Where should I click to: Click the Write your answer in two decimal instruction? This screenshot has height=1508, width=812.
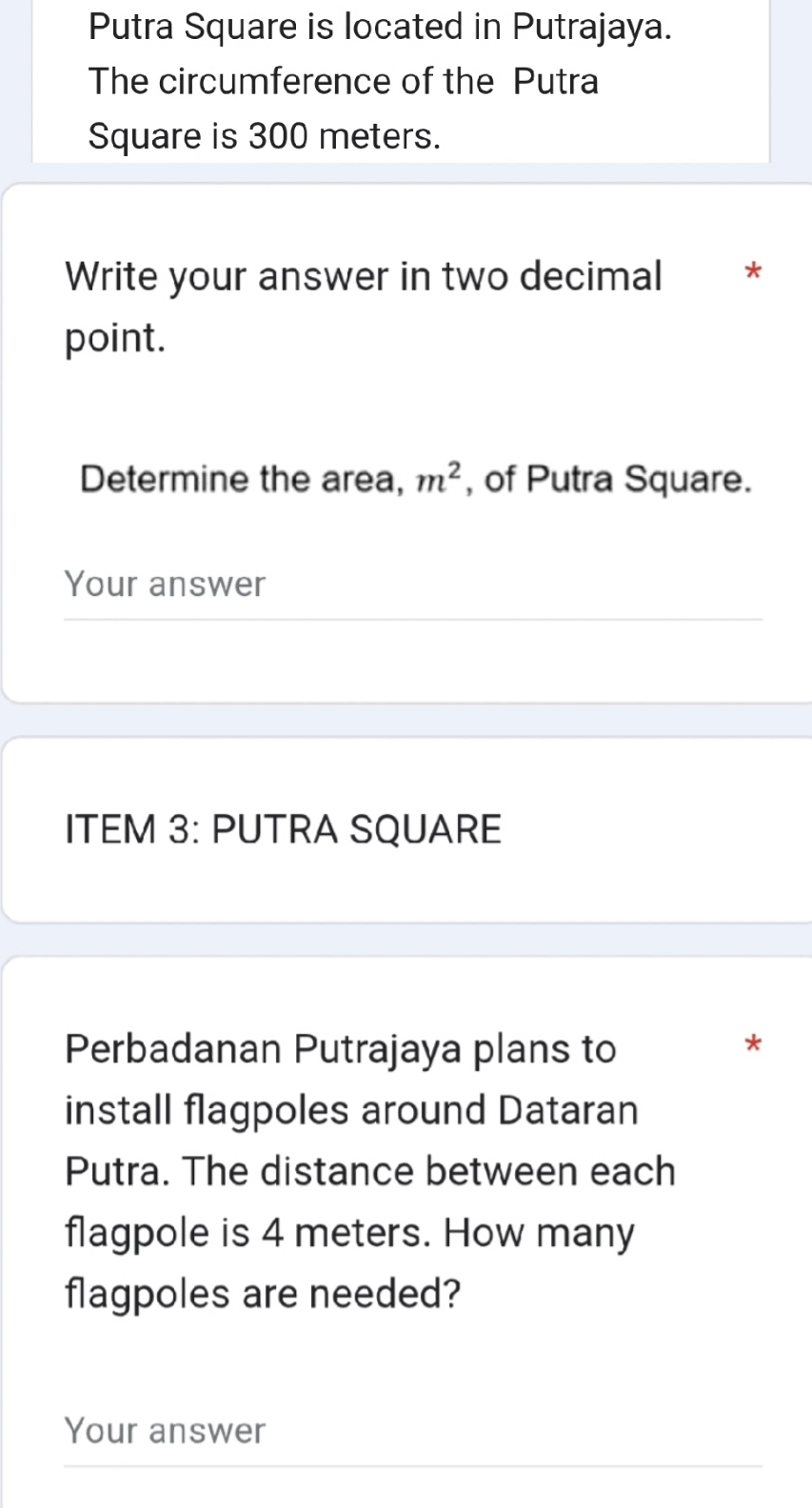(x=363, y=275)
